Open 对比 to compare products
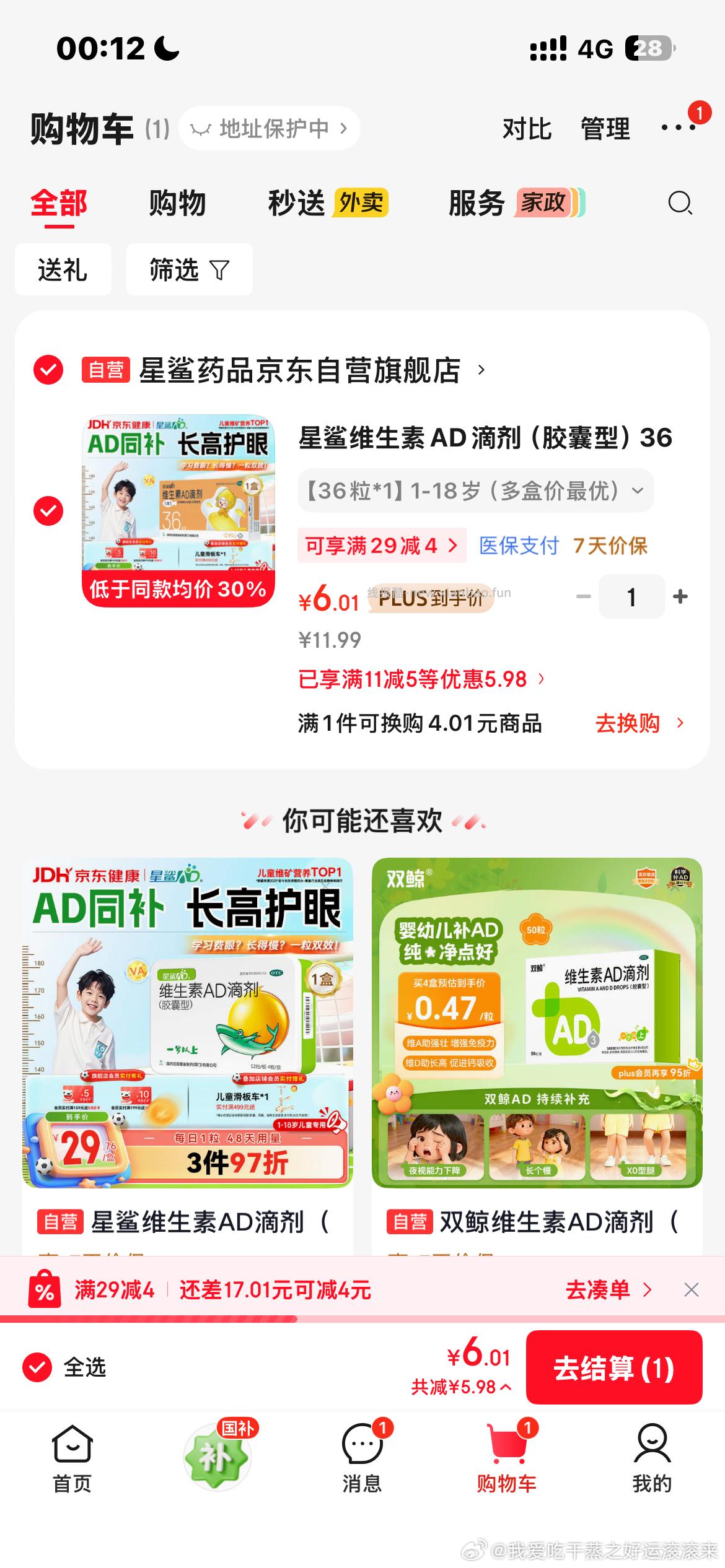This screenshot has width=725, height=1568. pos(527,129)
